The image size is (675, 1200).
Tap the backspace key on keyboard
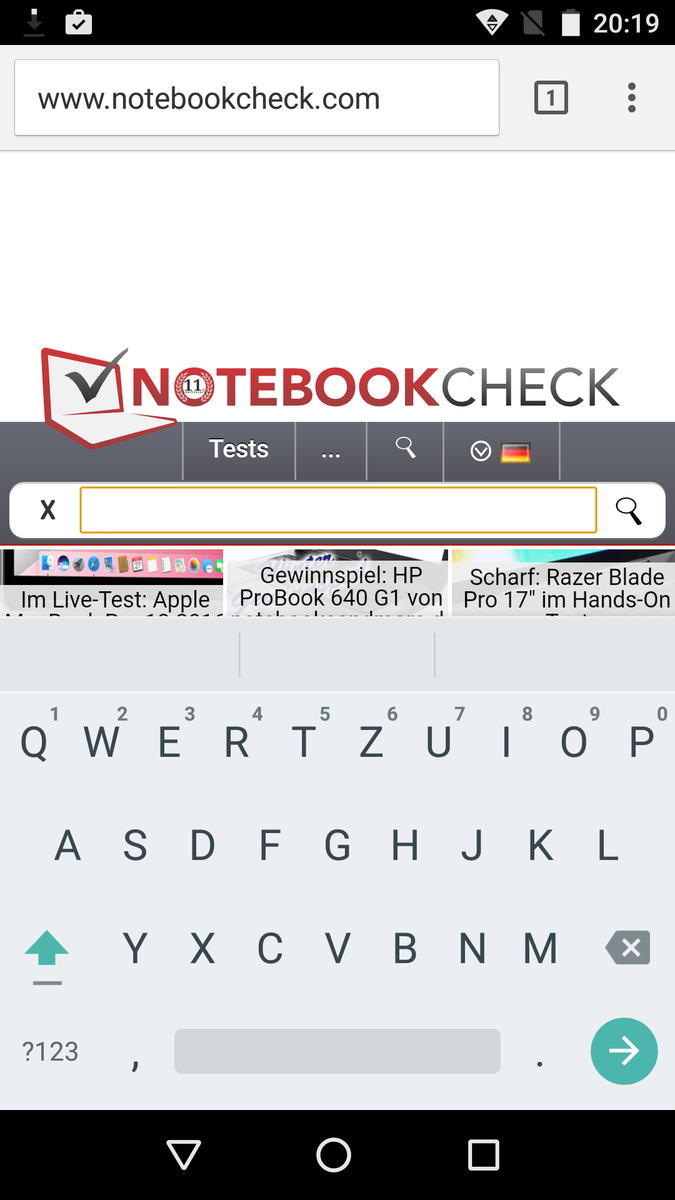click(x=628, y=947)
